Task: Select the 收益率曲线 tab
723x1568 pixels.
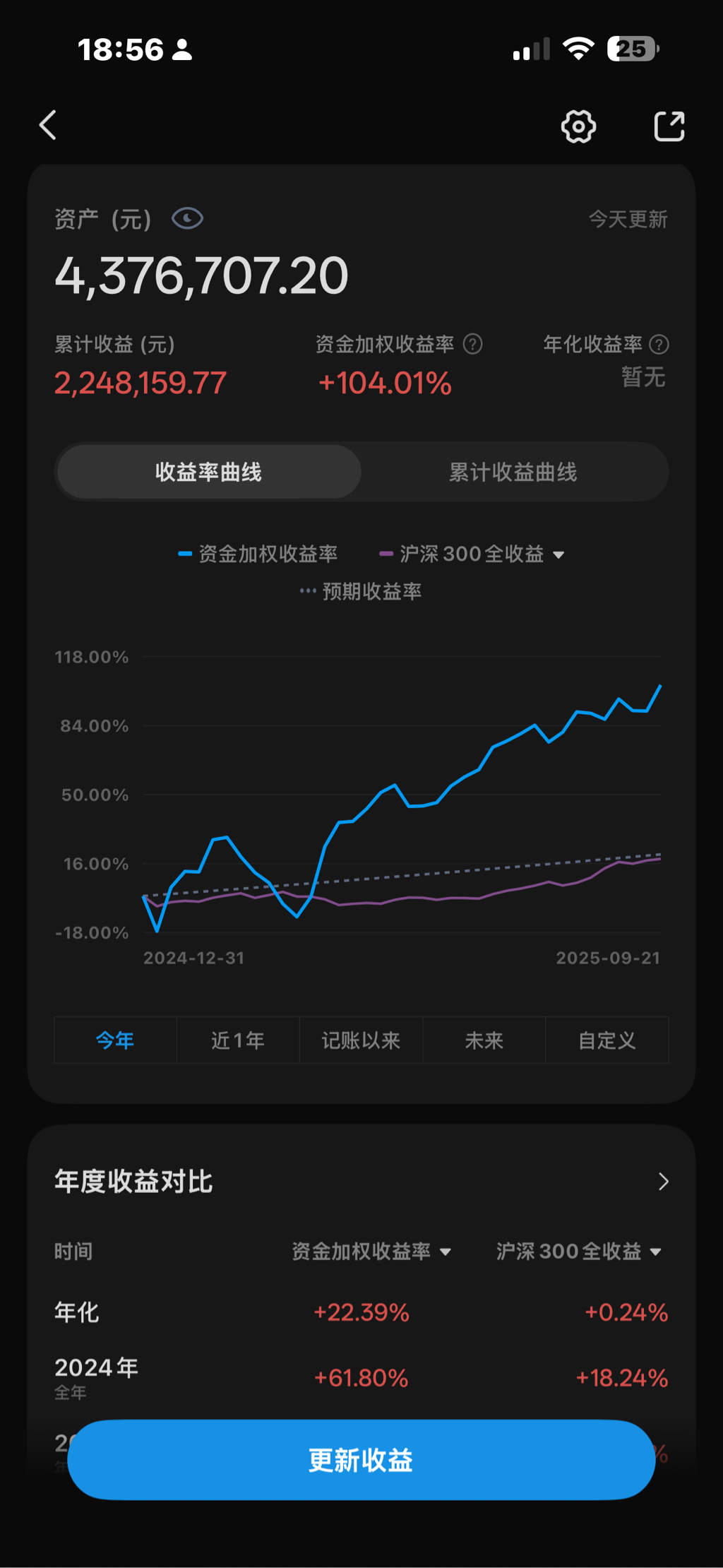Action: click(x=209, y=472)
